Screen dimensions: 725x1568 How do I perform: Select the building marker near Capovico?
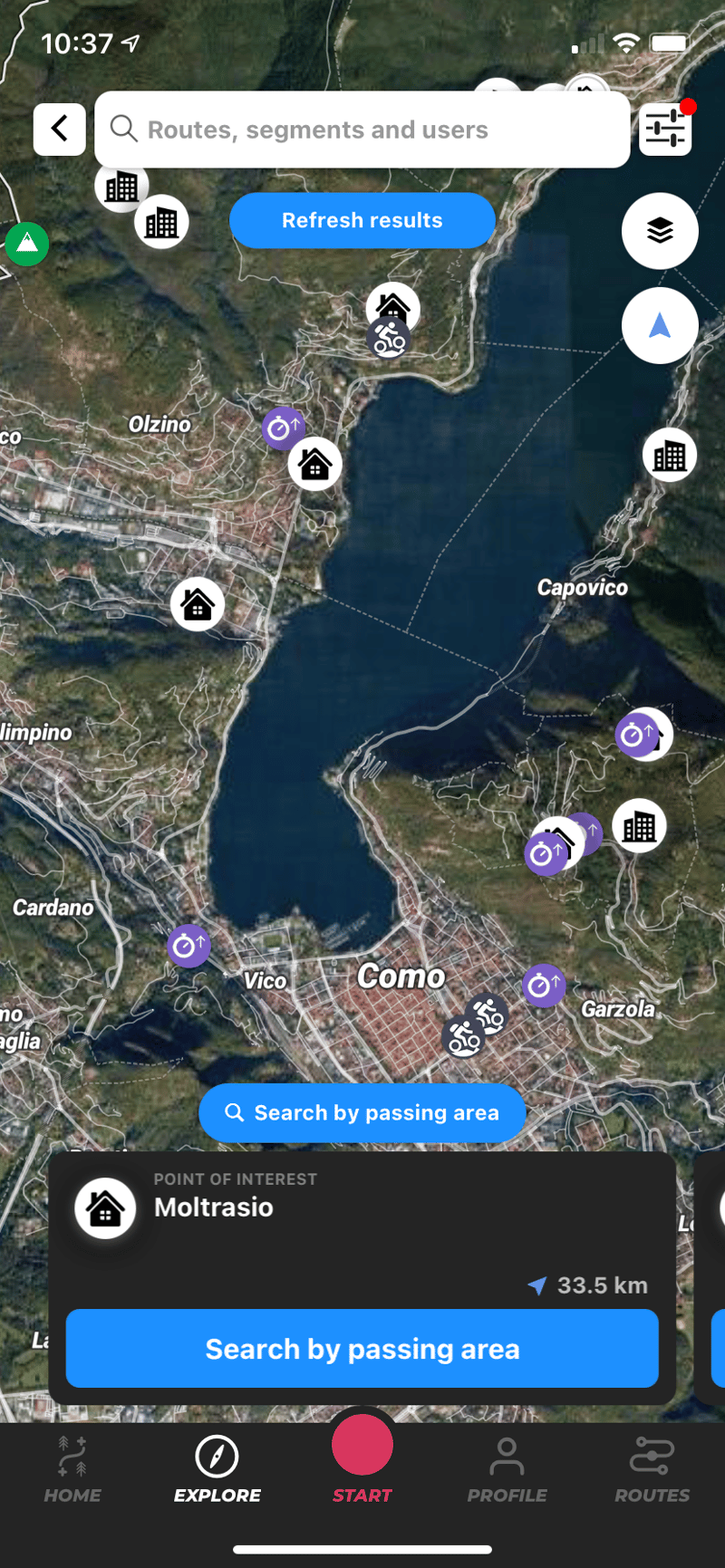[670, 455]
